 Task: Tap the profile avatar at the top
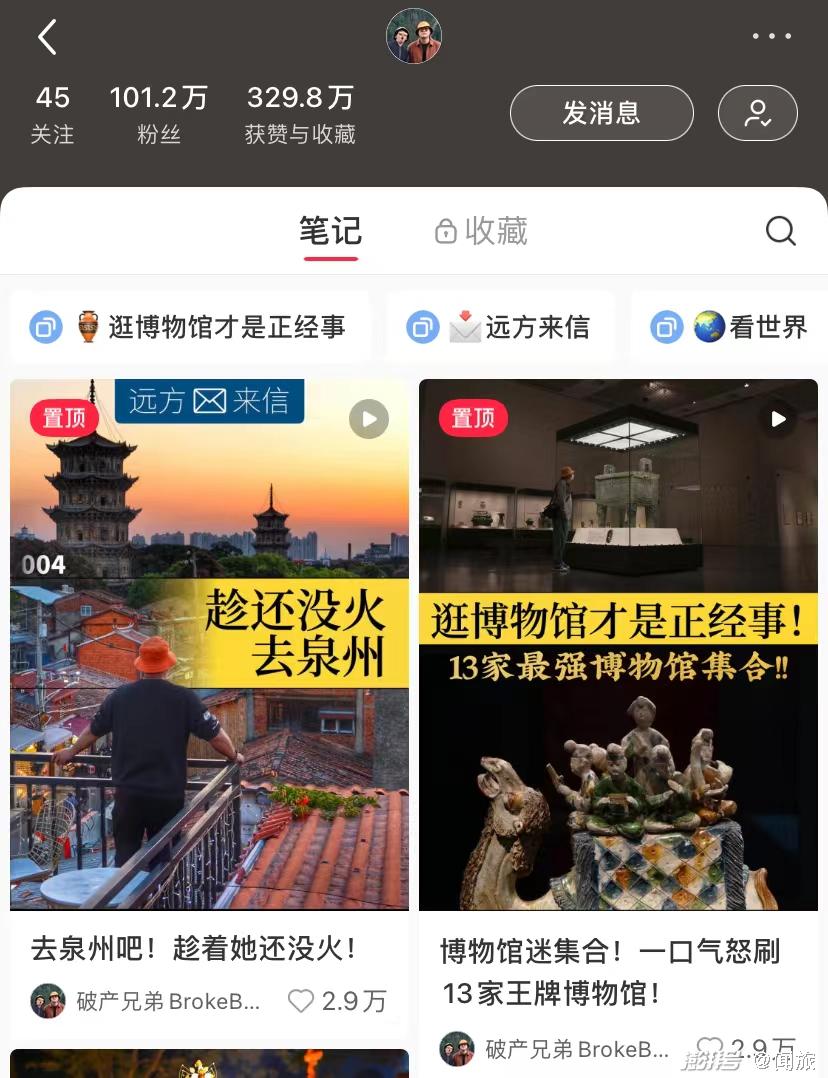point(414,36)
